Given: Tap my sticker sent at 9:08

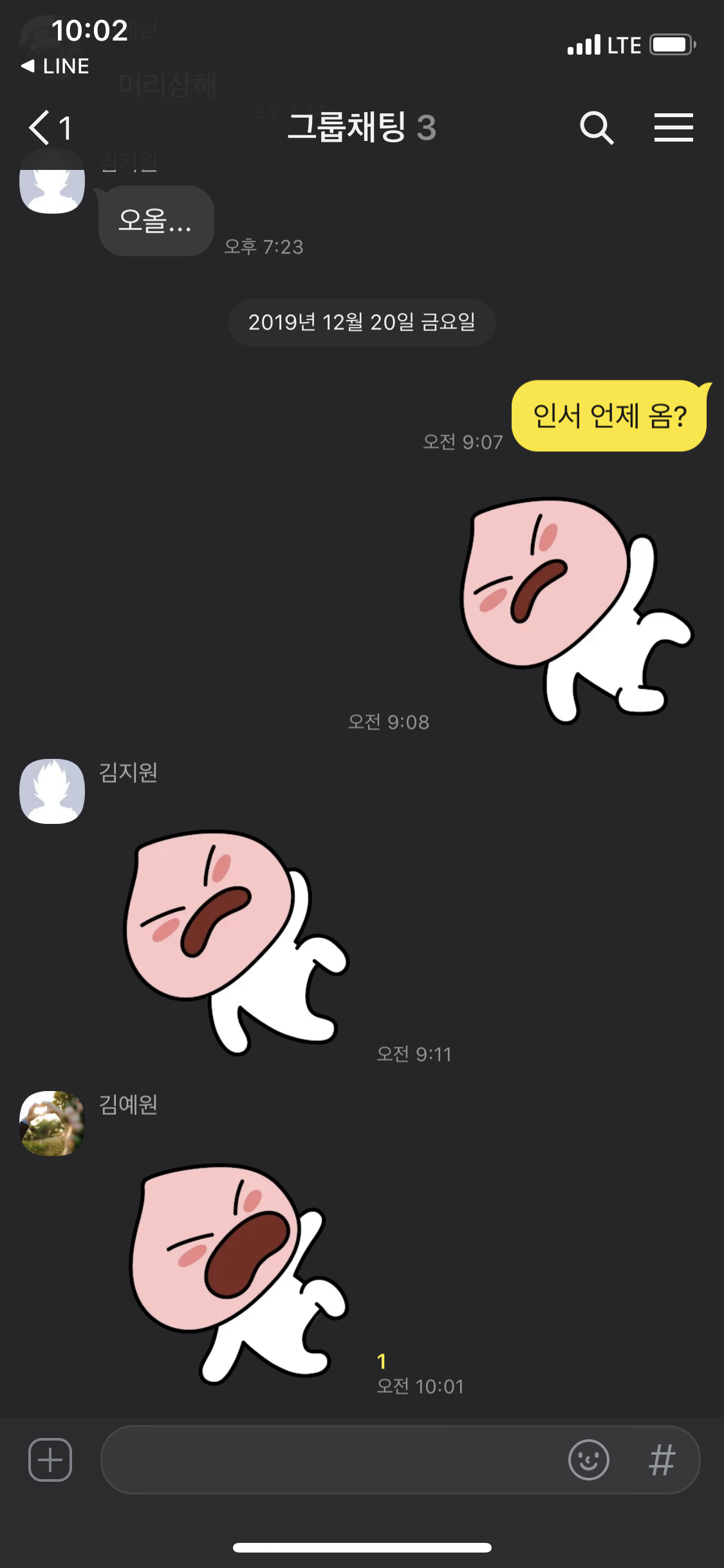Looking at the screenshot, I should 576,610.
